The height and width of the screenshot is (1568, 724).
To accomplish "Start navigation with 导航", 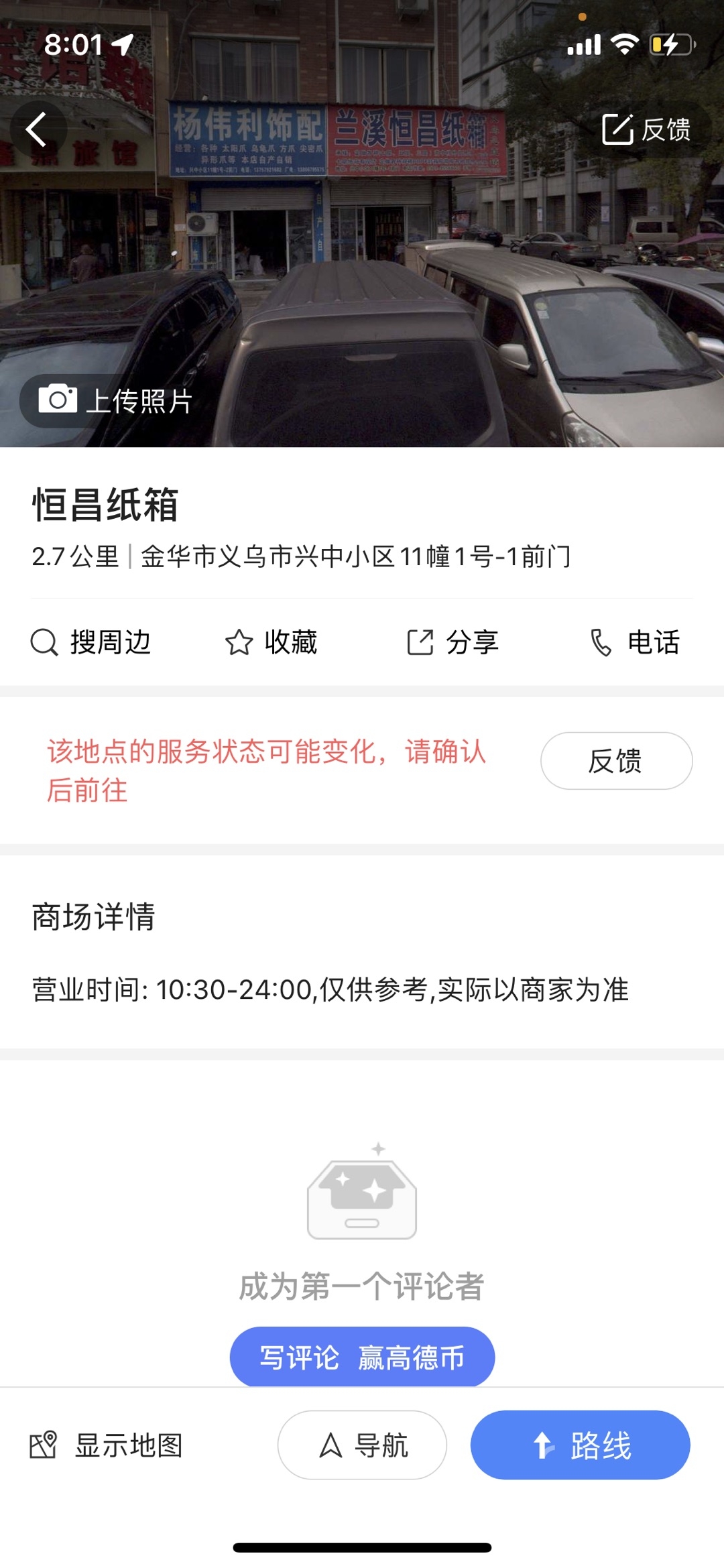I will point(362,1445).
